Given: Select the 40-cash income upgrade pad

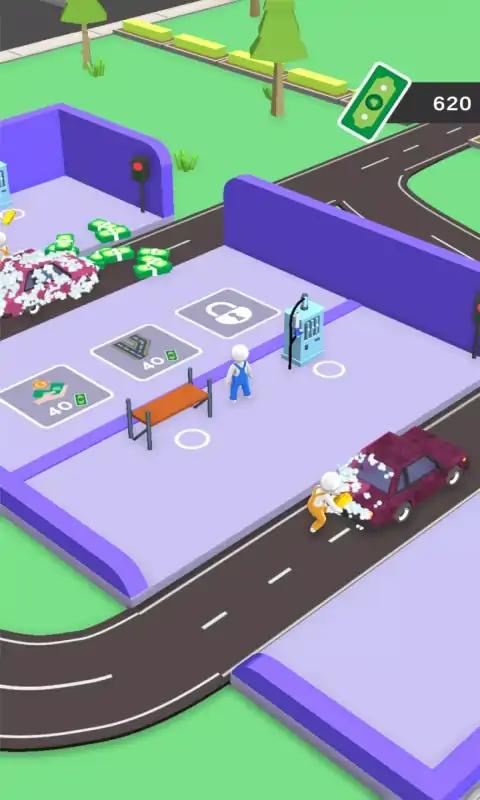Looking at the screenshot, I should pos(56,396).
